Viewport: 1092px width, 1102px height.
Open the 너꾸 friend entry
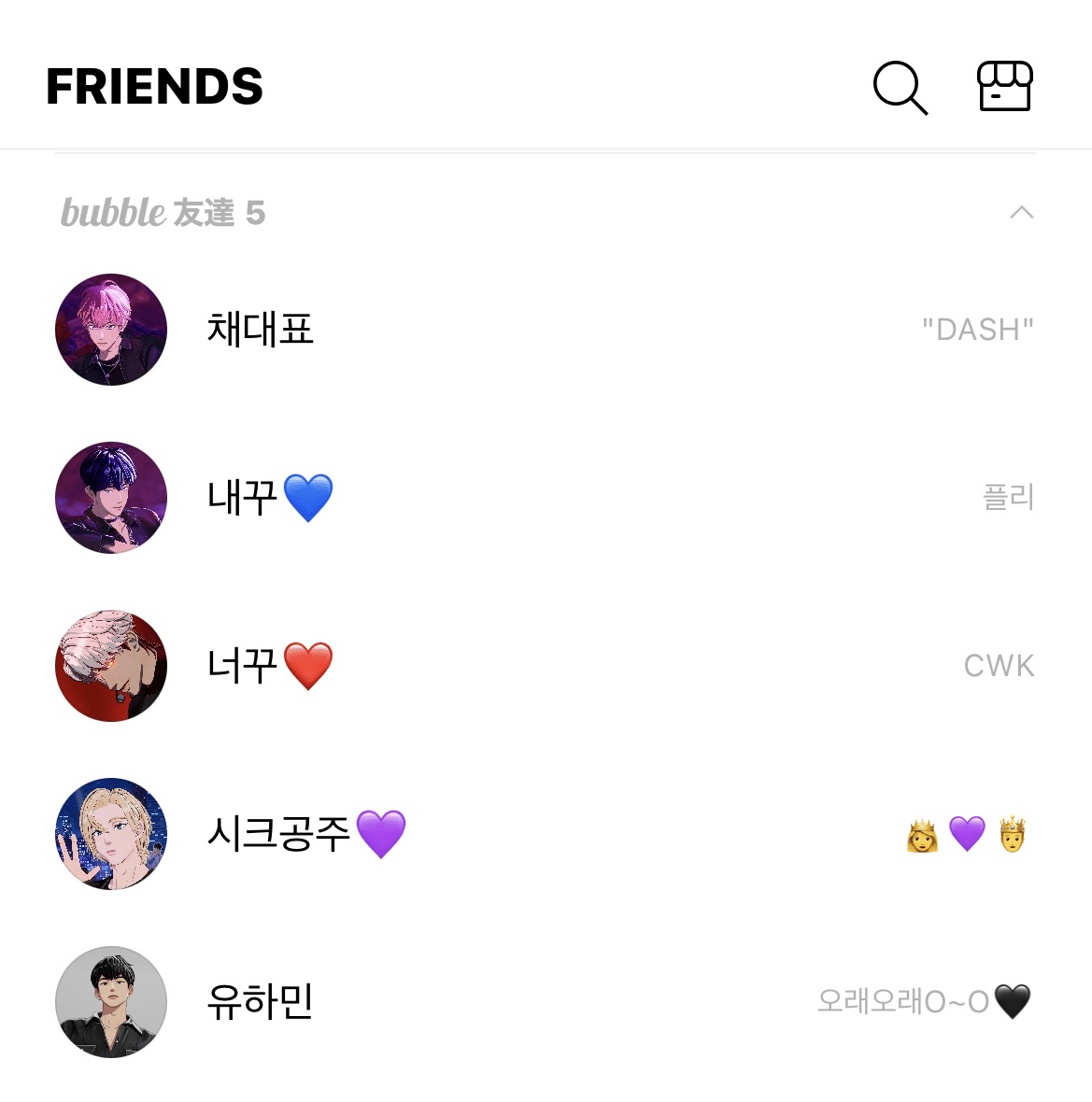[243, 666]
